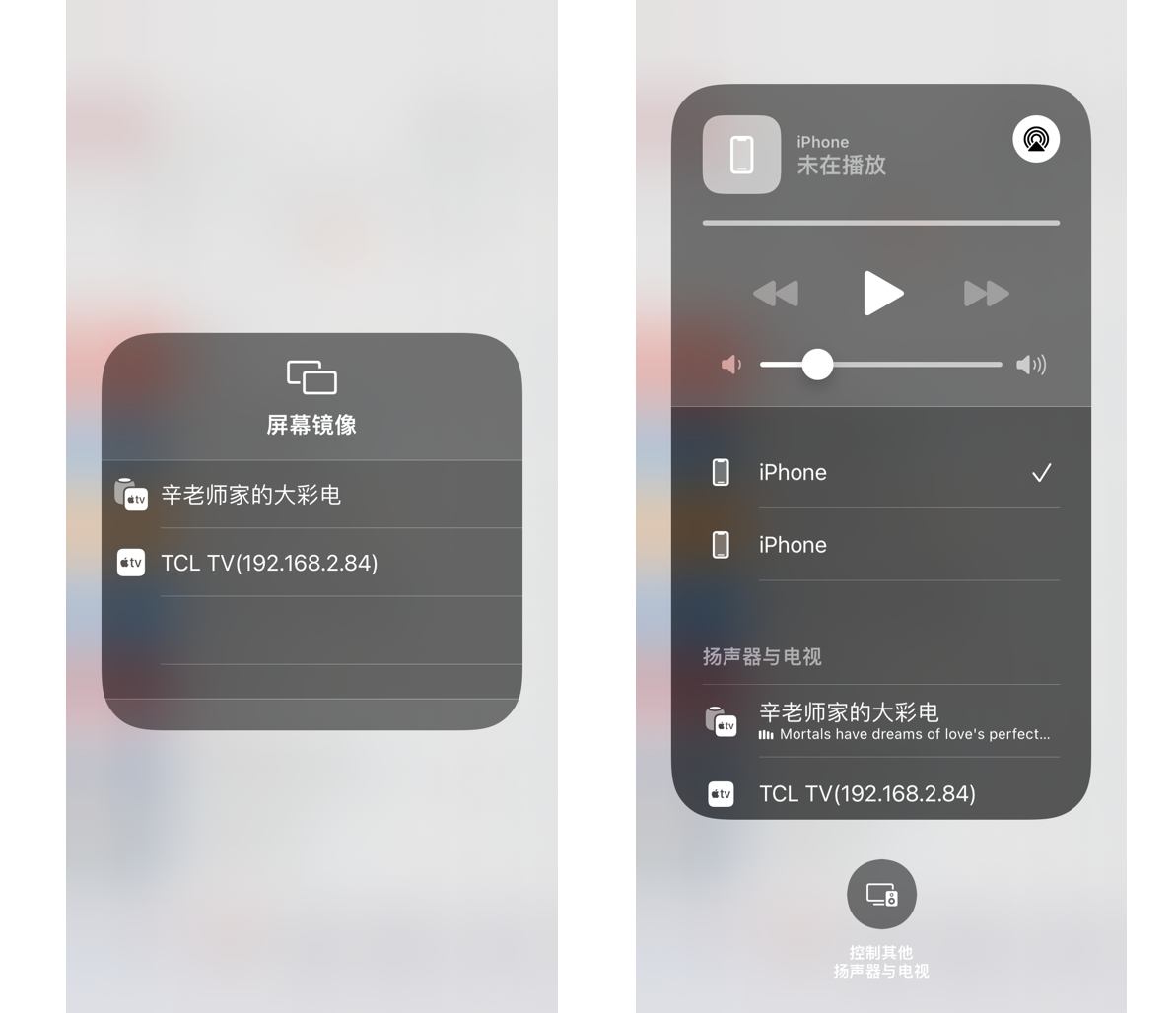This screenshot has width=1176, height=1013.
Task: Tap the AirPlay icon beside iPhone 未在播放
Action: [x=1035, y=139]
